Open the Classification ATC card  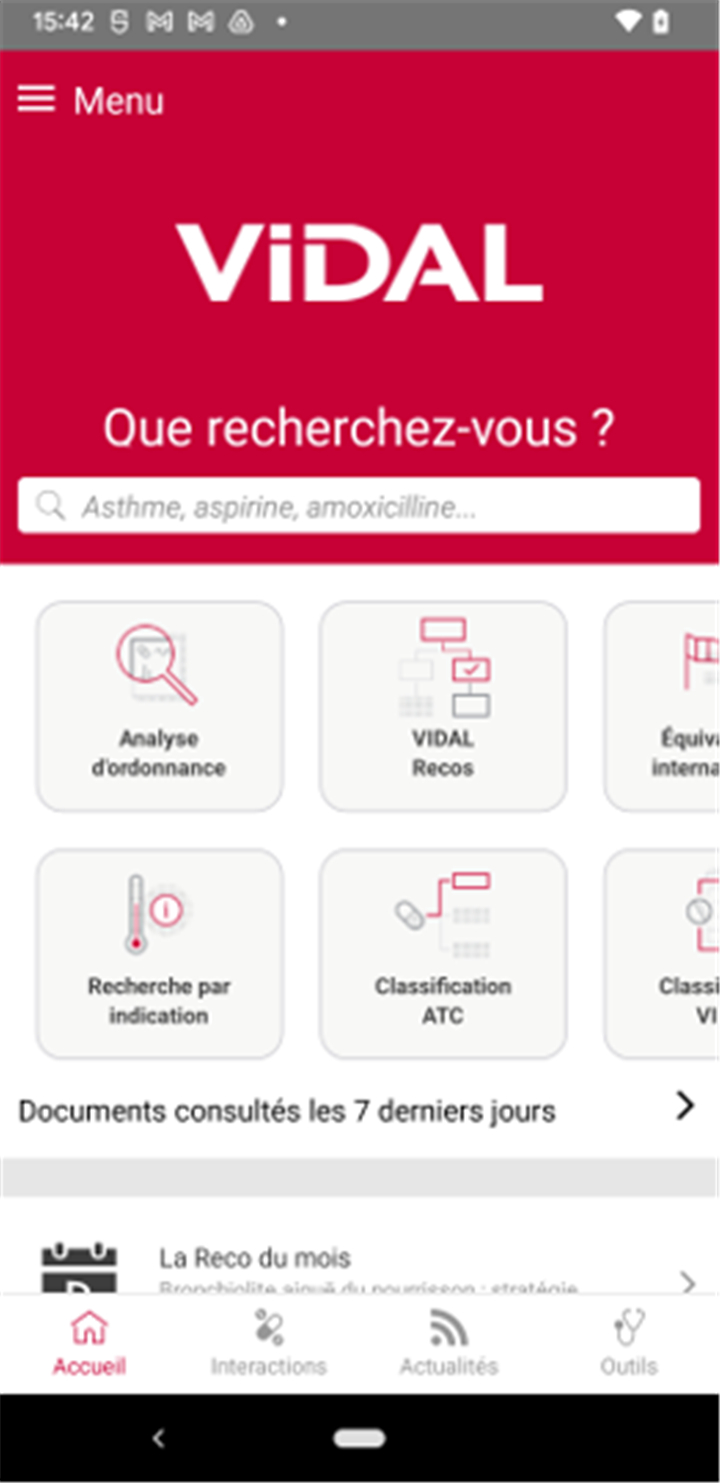click(443, 954)
